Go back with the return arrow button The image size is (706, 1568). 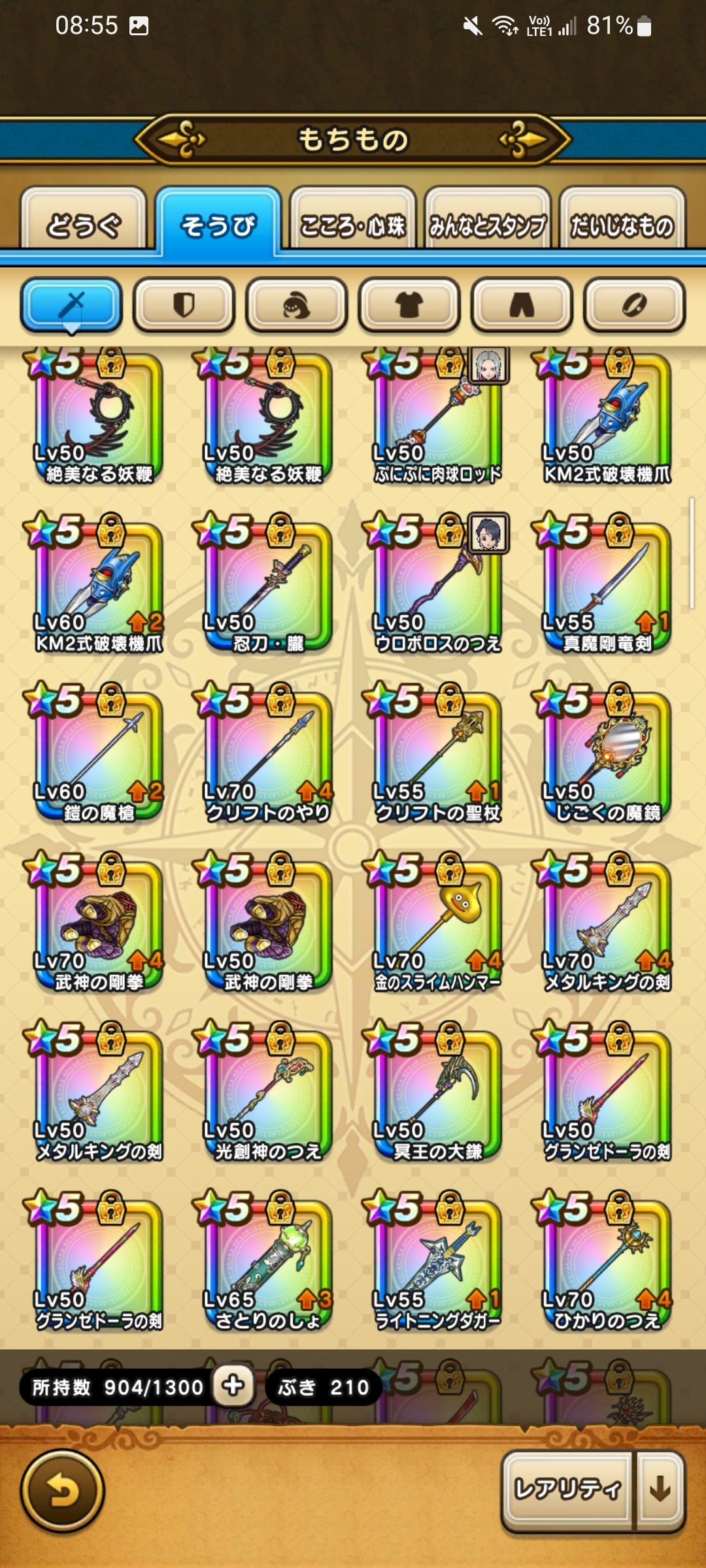[x=63, y=1491]
